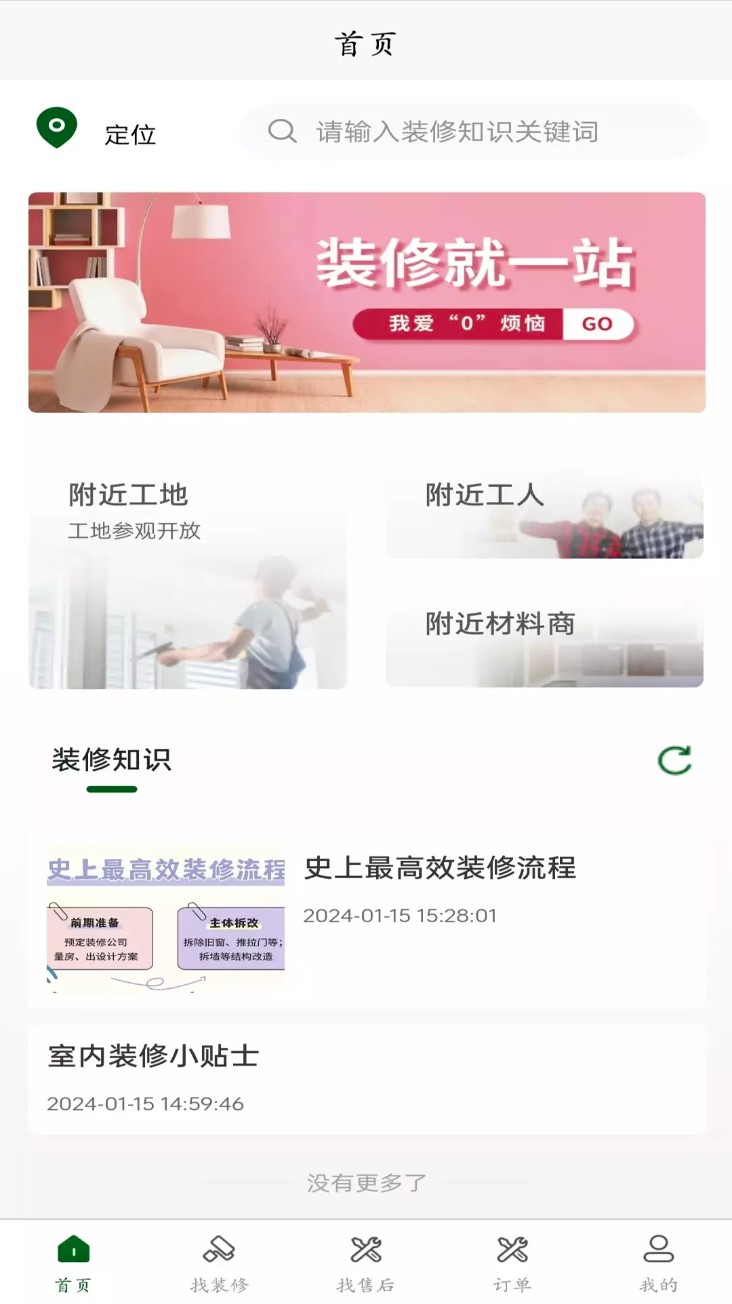Viewport: 732px width, 1304px height.
Task: Switch to the 找装修 tab
Action: [219, 1263]
